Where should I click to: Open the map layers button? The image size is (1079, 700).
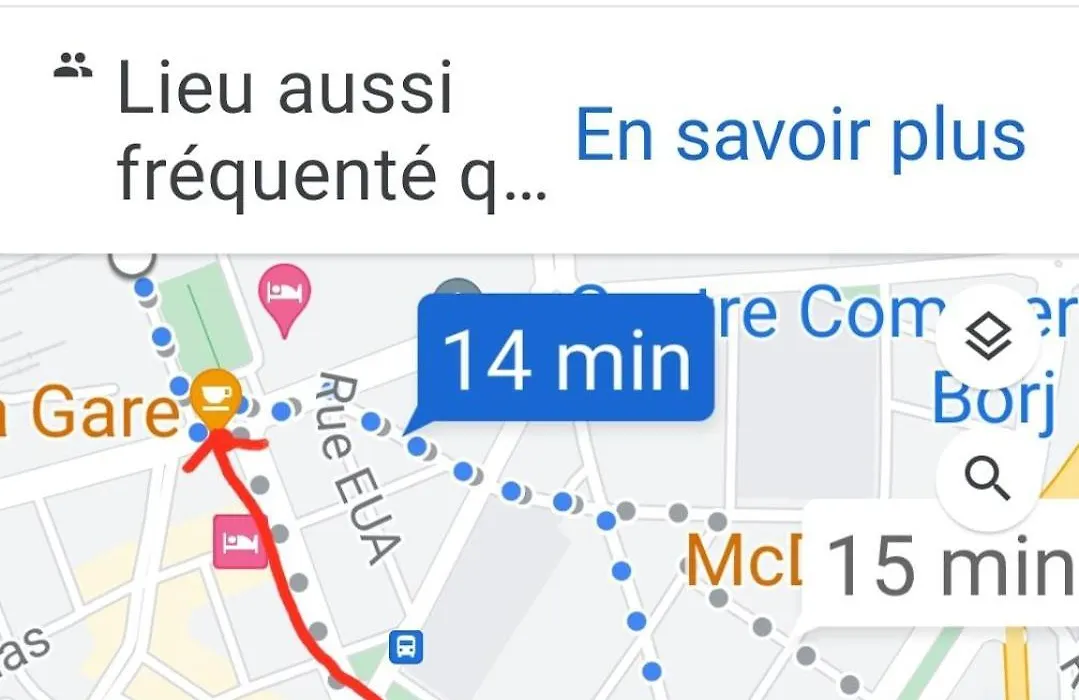(x=989, y=337)
